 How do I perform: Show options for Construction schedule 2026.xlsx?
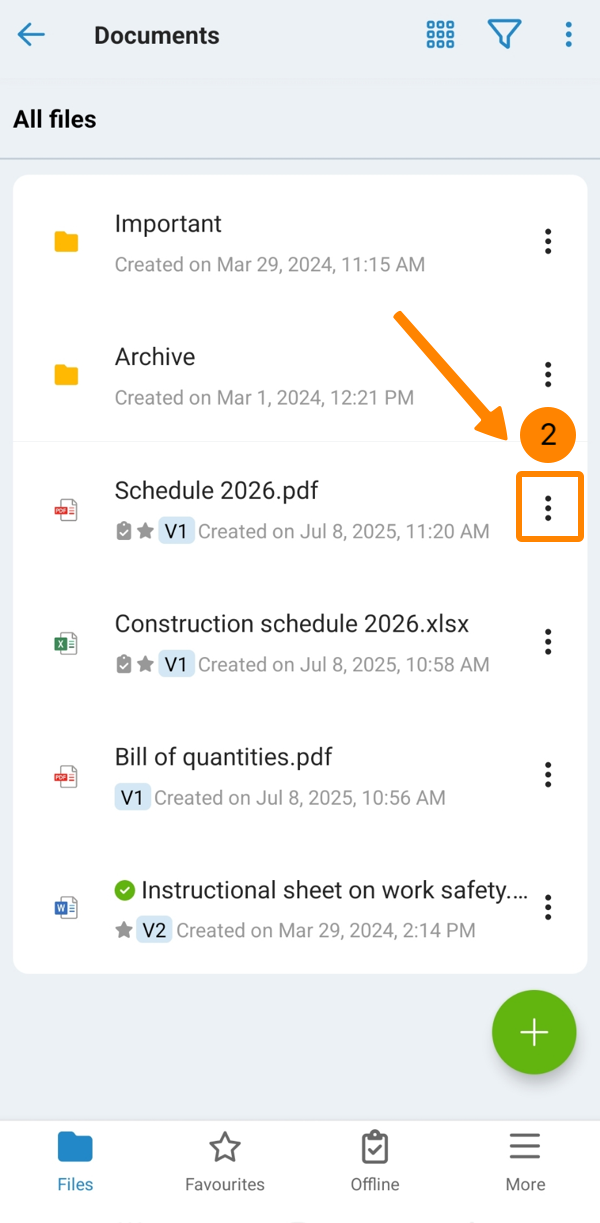[x=548, y=641]
